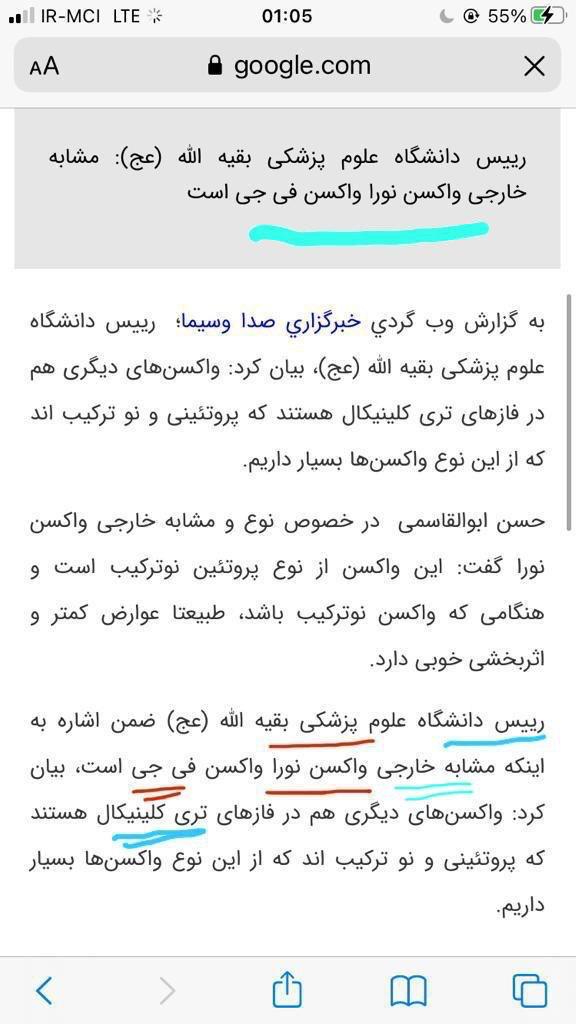Show all open Safari tabs

530,991
